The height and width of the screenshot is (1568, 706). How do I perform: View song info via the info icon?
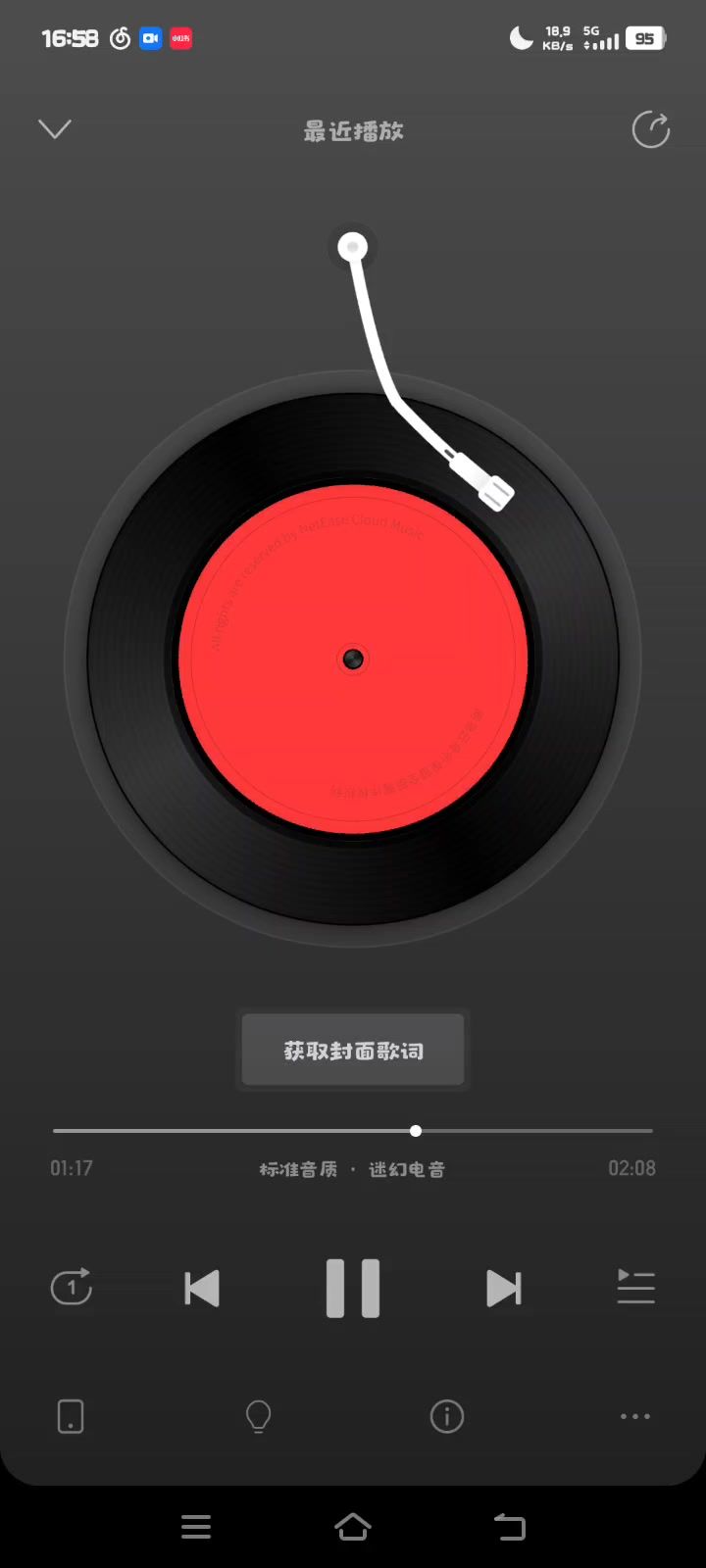coord(447,1416)
